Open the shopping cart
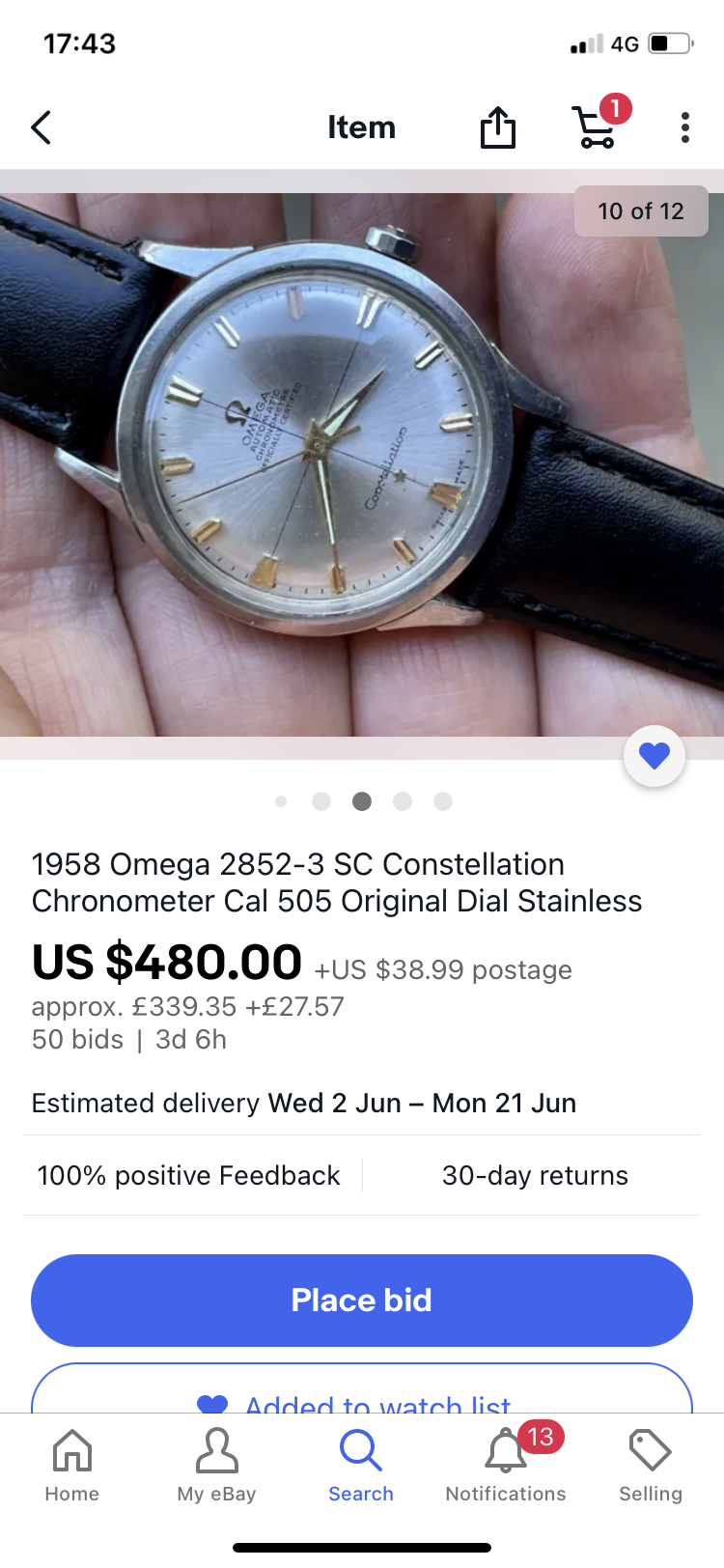Viewport: 724px width, 1568px height. click(598, 126)
